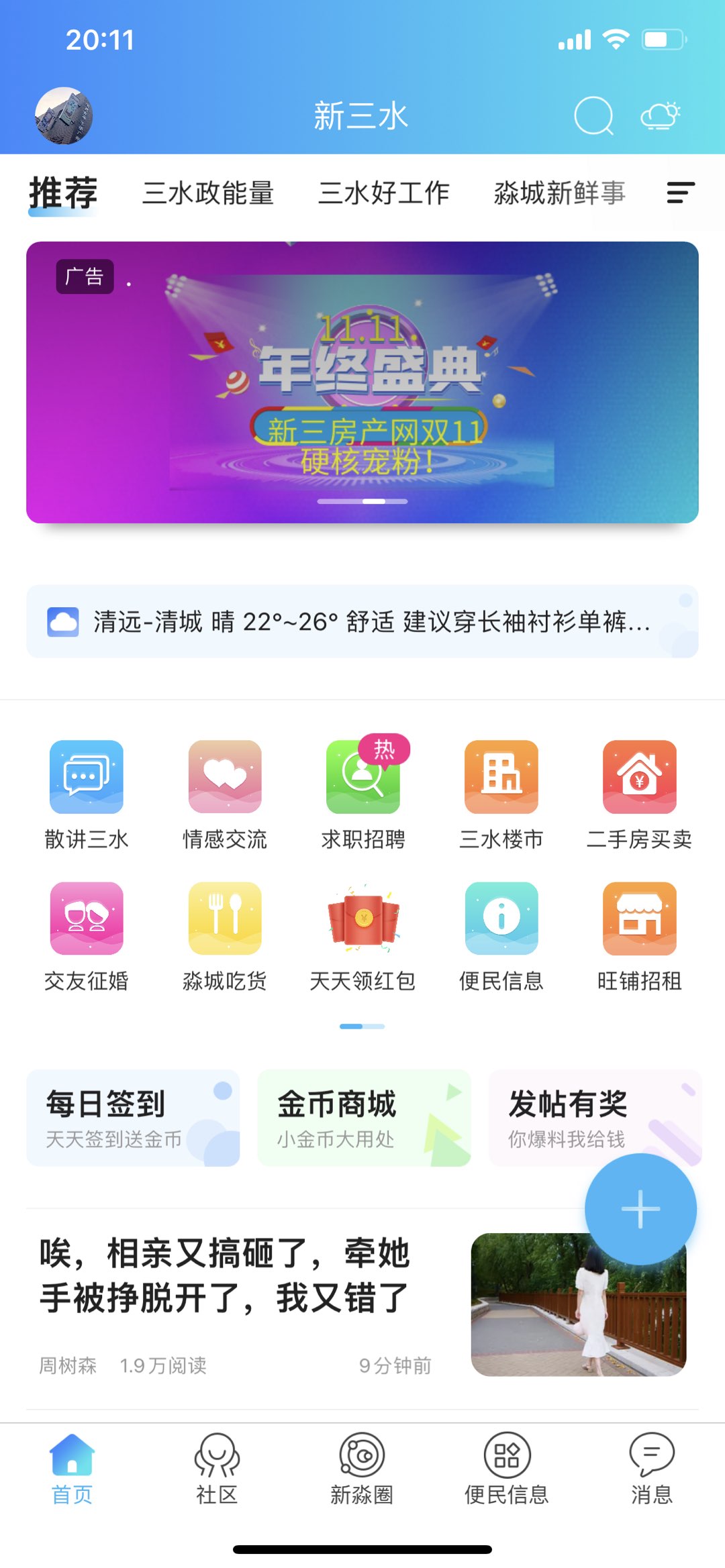Viewport: 725px width, 1568px height.
Task: Tap the floating plus button to post
Action: pos(640,1209)
